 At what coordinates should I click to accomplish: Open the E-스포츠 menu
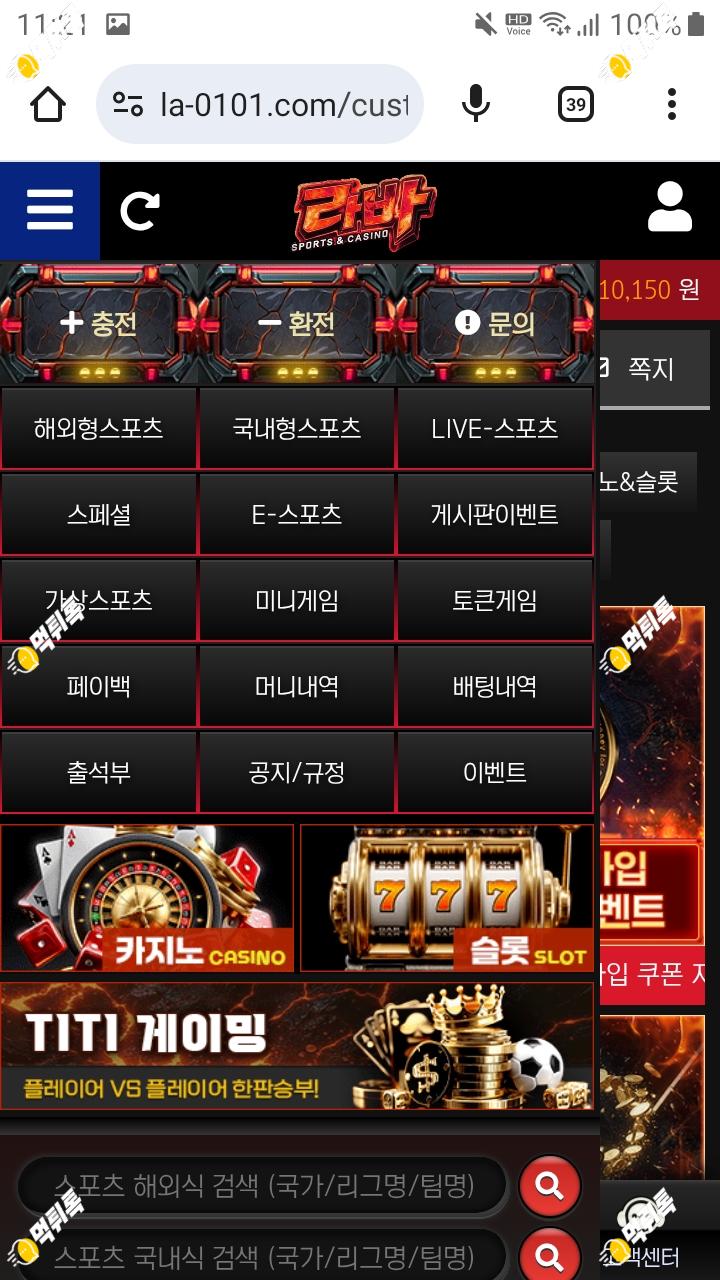tap(297, 515)
